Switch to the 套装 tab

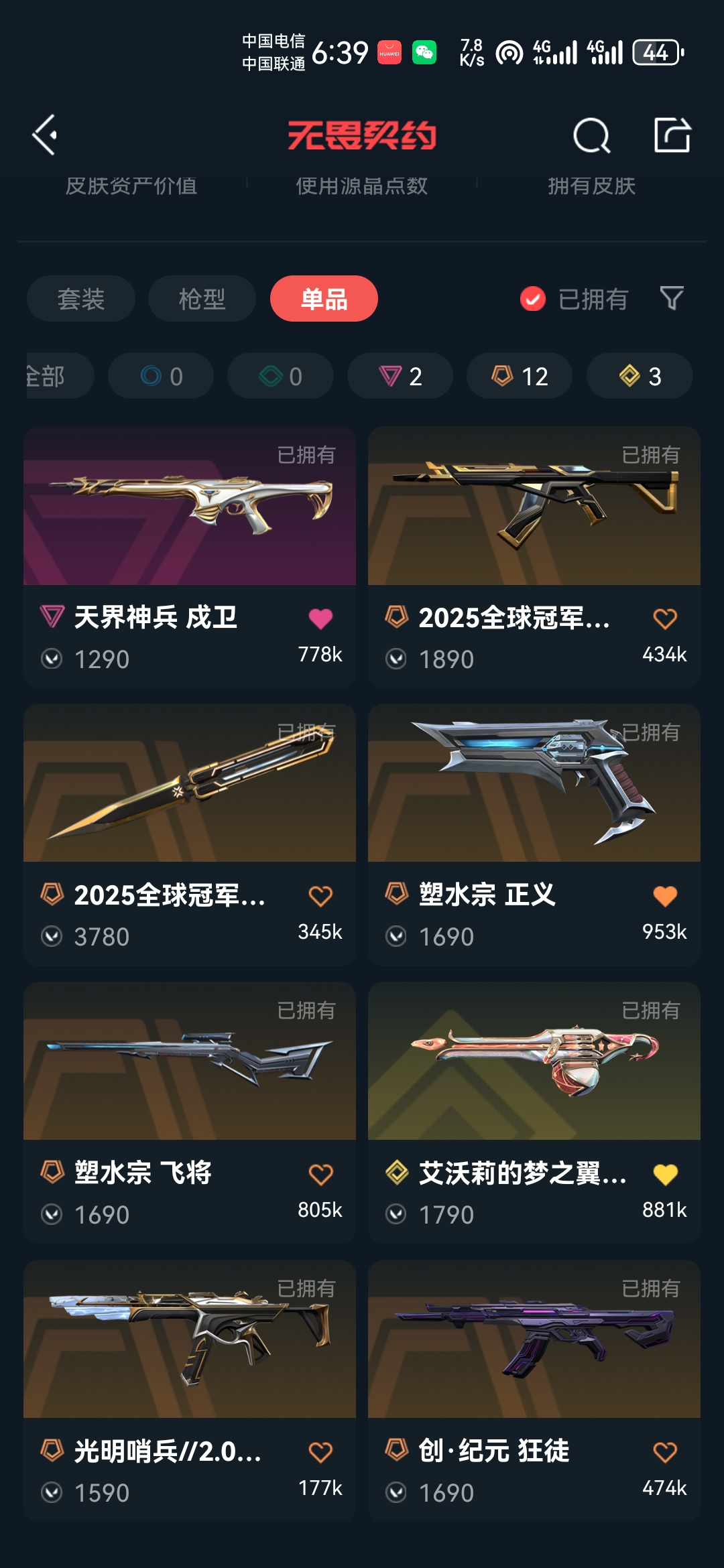coord(81,299)
